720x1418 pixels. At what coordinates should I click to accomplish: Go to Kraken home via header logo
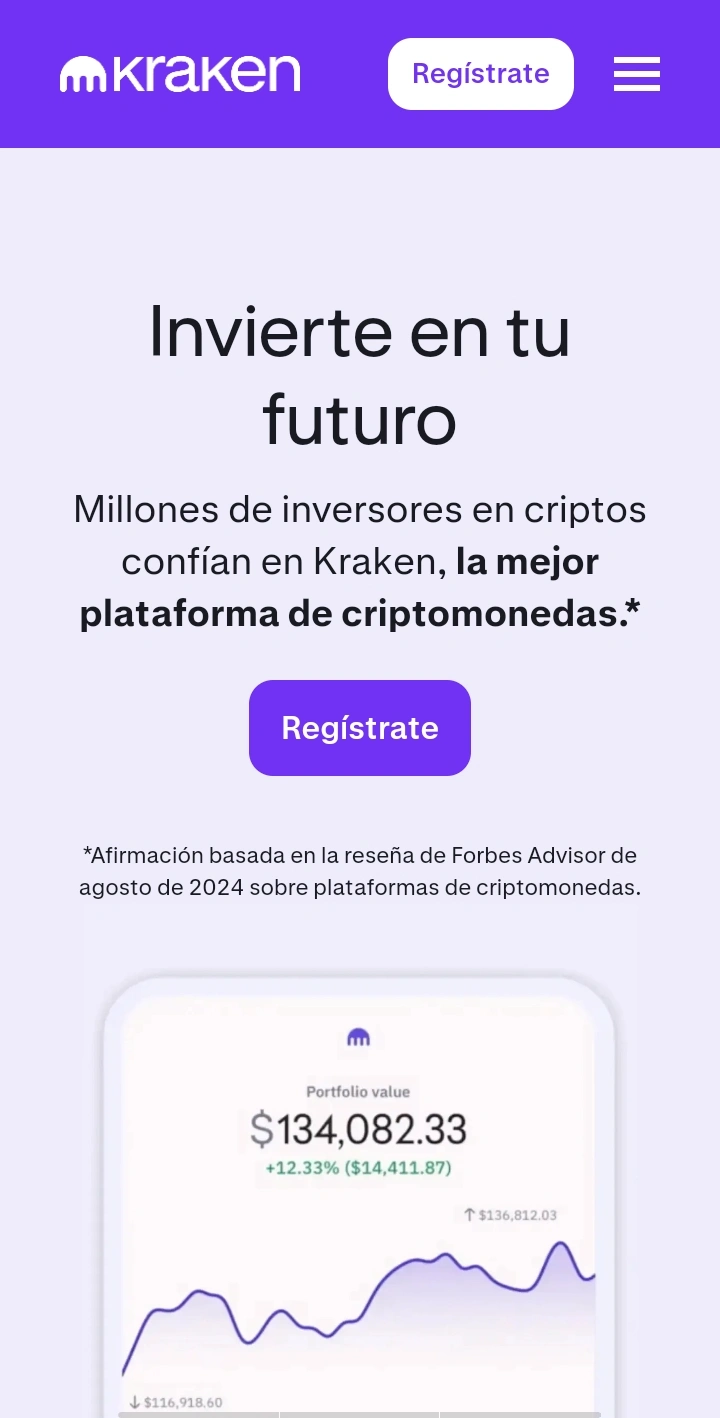pyautogui.click(x=180, y=74)
